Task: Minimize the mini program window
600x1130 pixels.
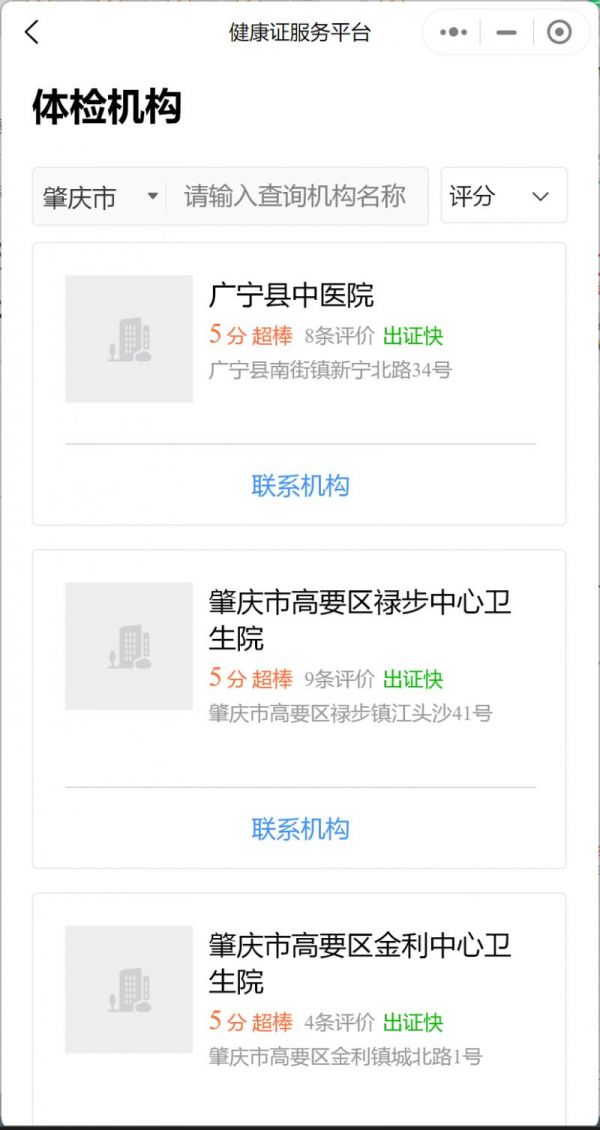Action: click(x=507, y=32)
